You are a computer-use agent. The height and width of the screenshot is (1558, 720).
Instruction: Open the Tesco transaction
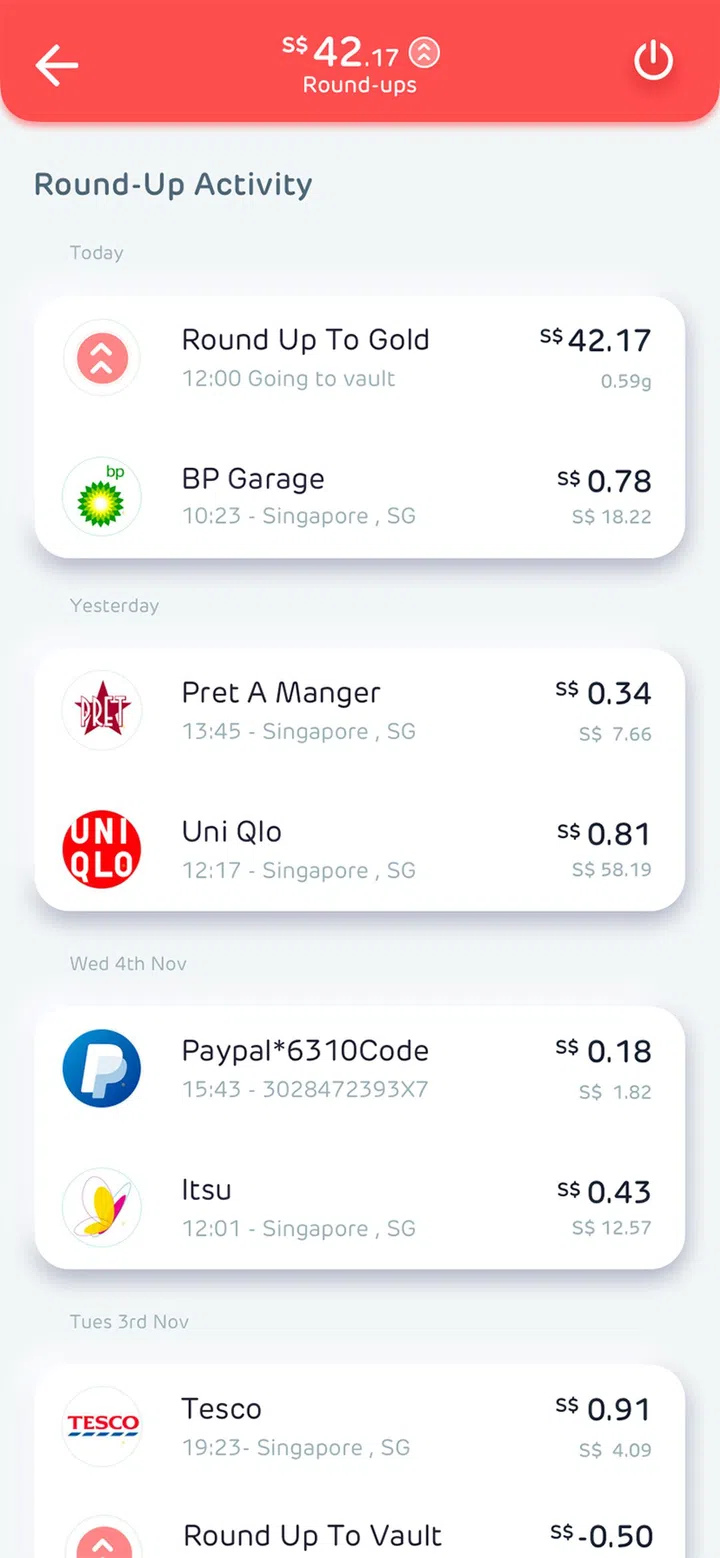359,1425
